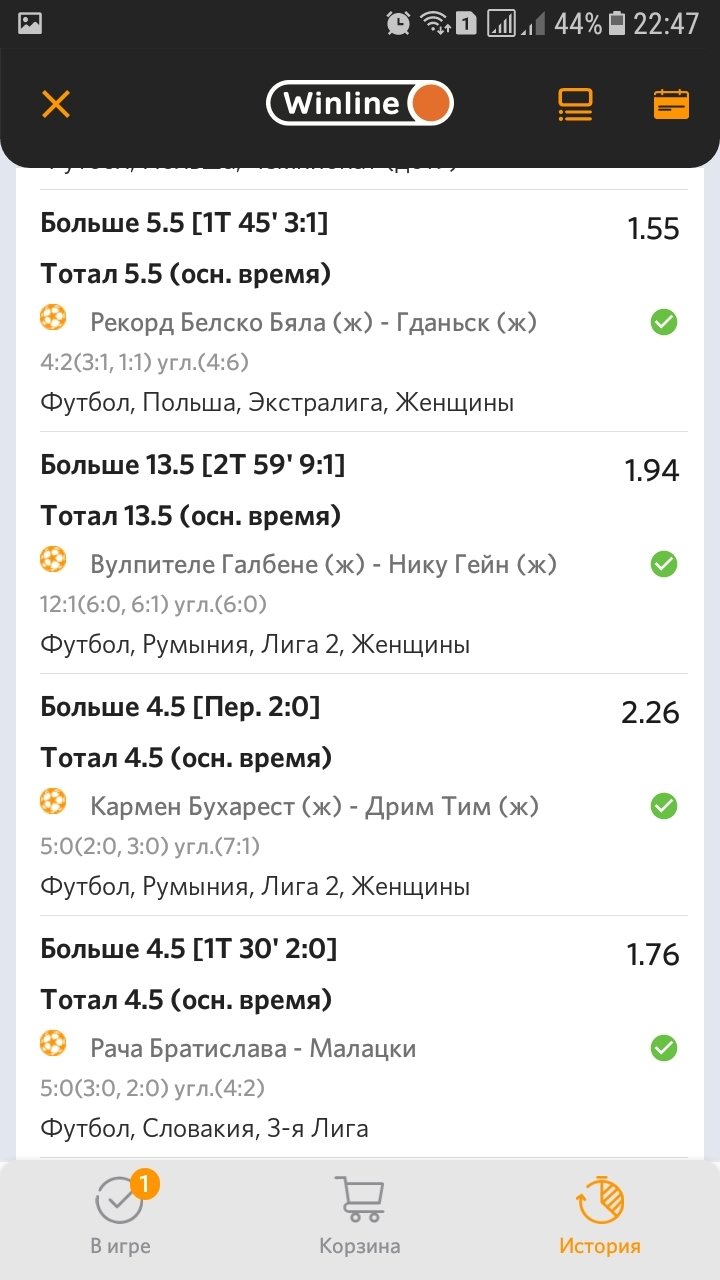This screenshot has width=720, height=1280.
Task: Toggle the Winline switch in the header
Action: tap(359, 103)
